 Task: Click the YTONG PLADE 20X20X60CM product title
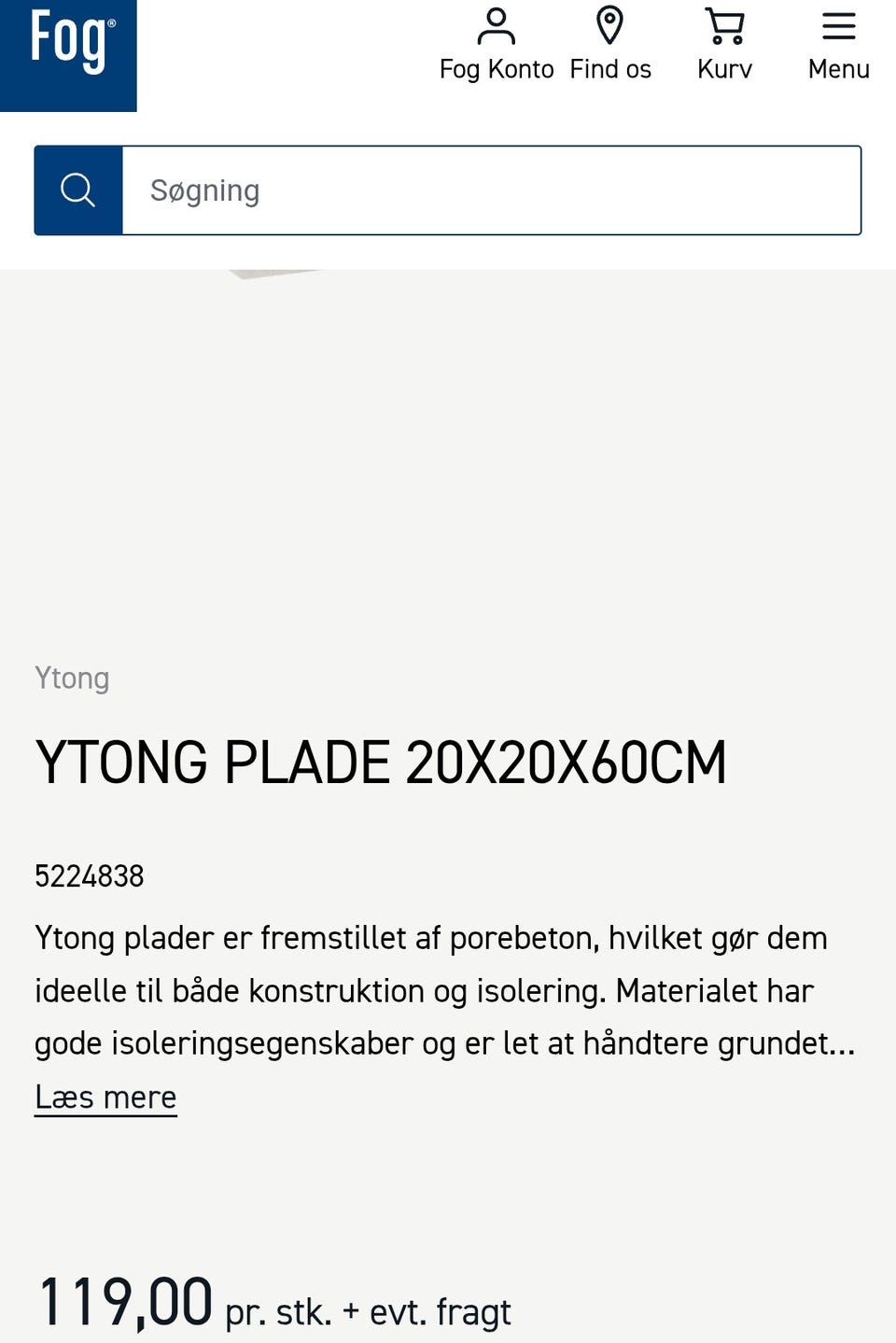pos(381,761)
